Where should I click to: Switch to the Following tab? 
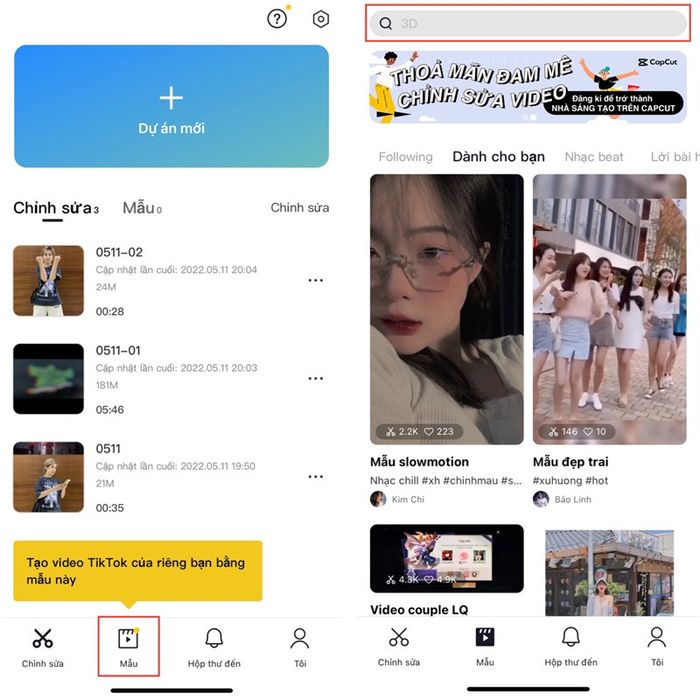coord(405,157)
